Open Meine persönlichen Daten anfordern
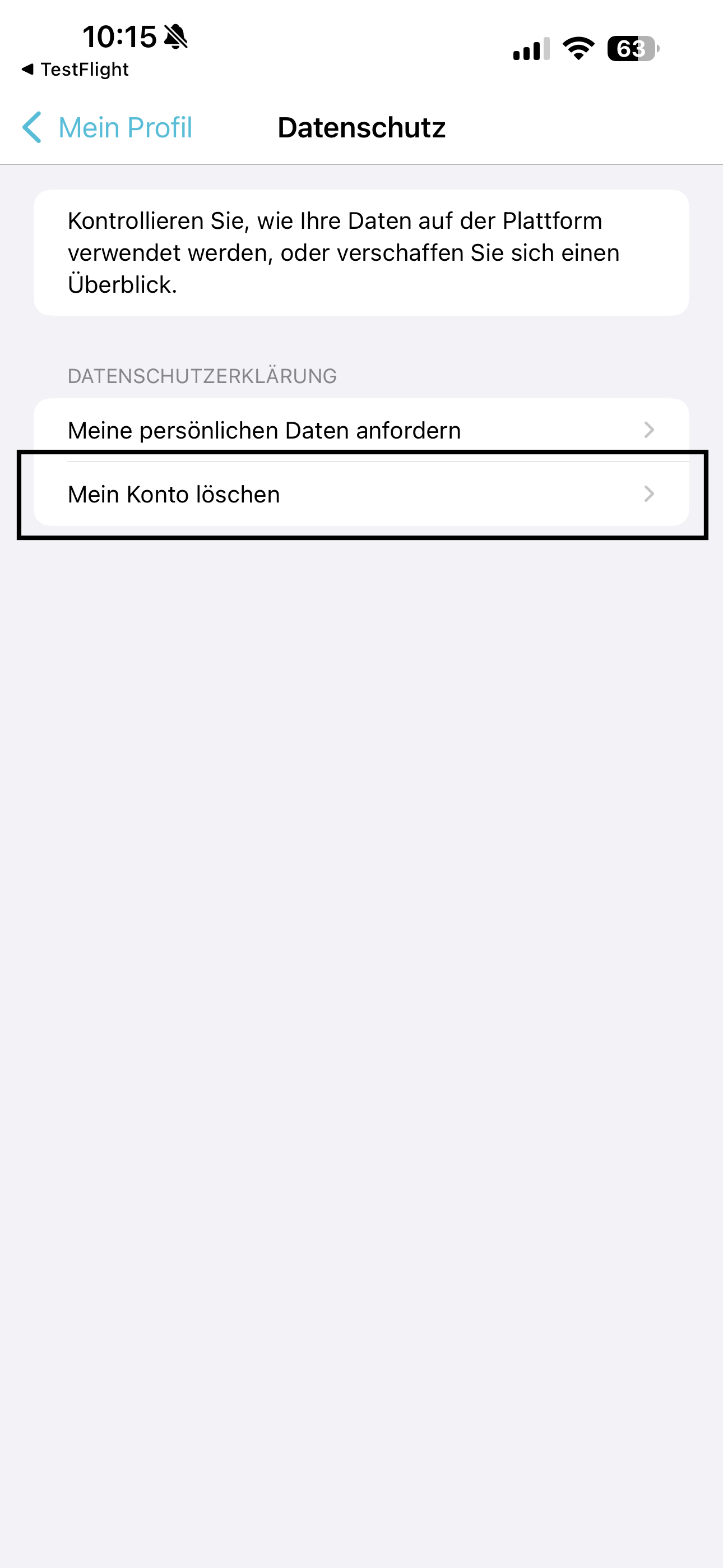 click(x=360, y=430)
